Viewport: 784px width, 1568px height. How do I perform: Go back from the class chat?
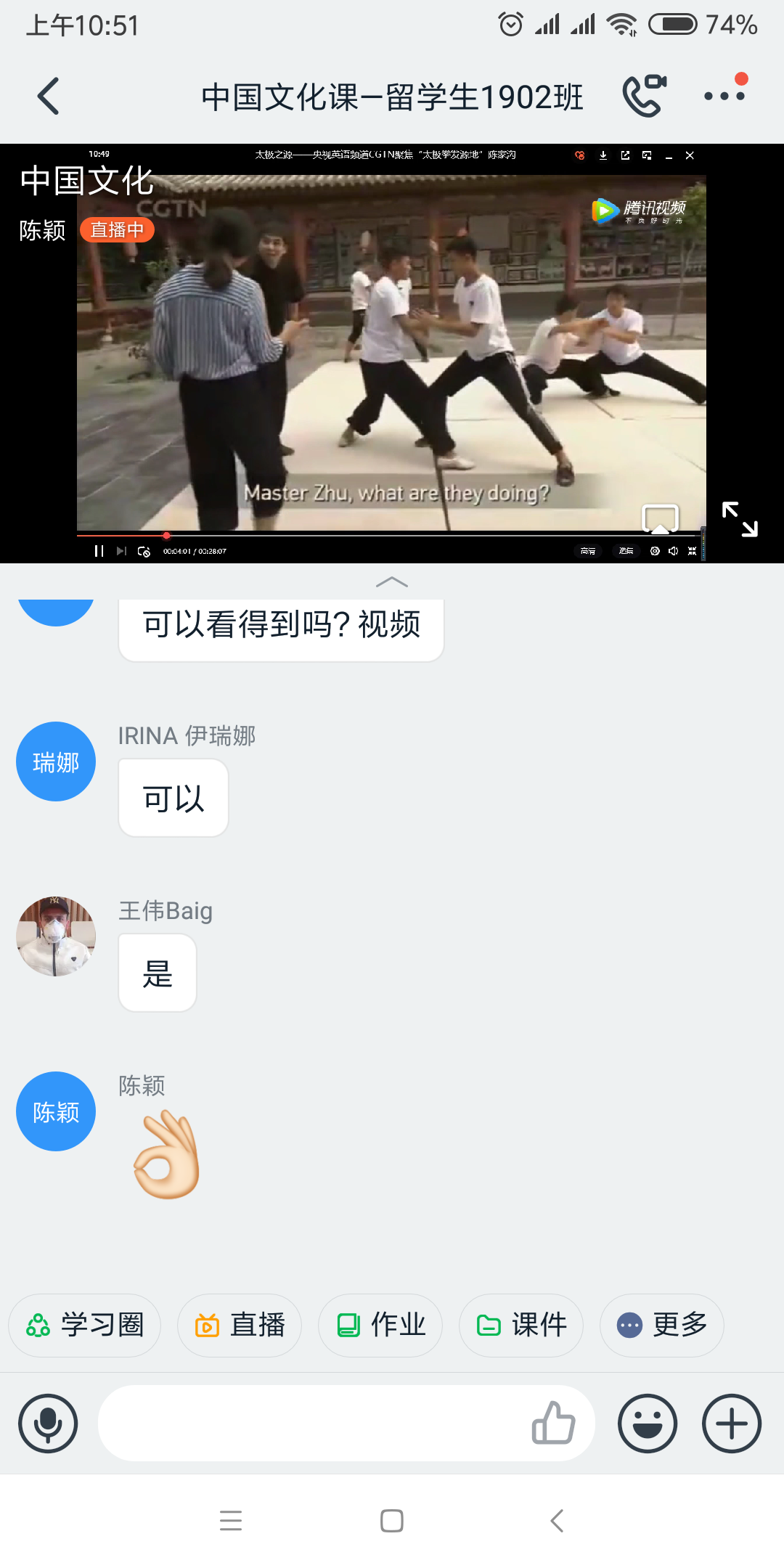tap(48, 96)
